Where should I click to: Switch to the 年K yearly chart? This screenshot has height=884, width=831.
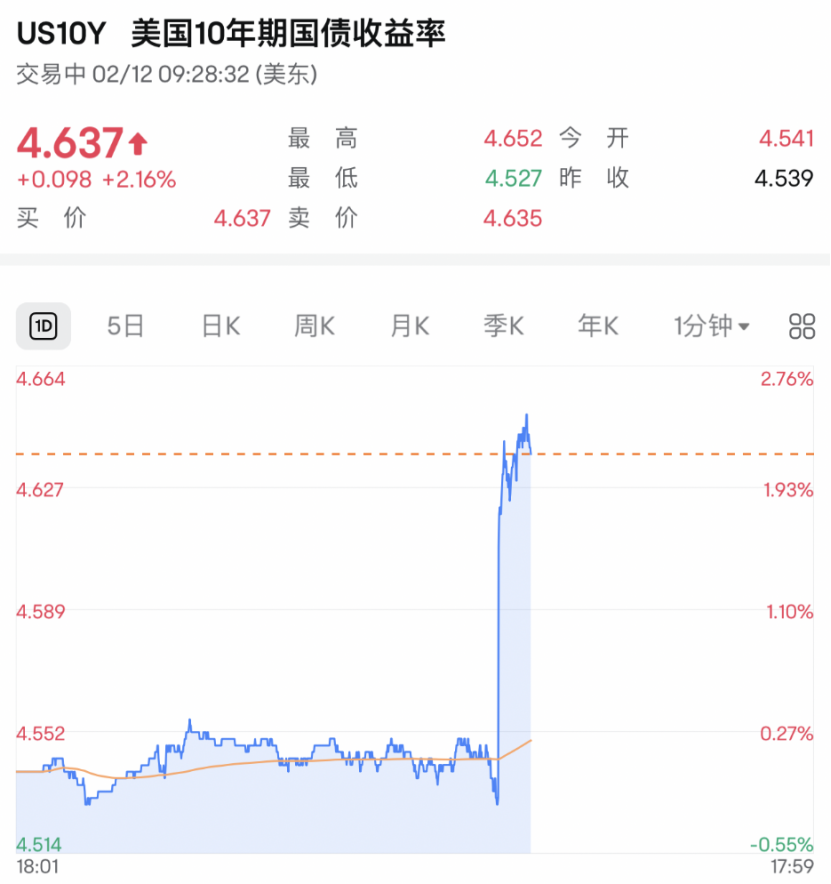598,326
